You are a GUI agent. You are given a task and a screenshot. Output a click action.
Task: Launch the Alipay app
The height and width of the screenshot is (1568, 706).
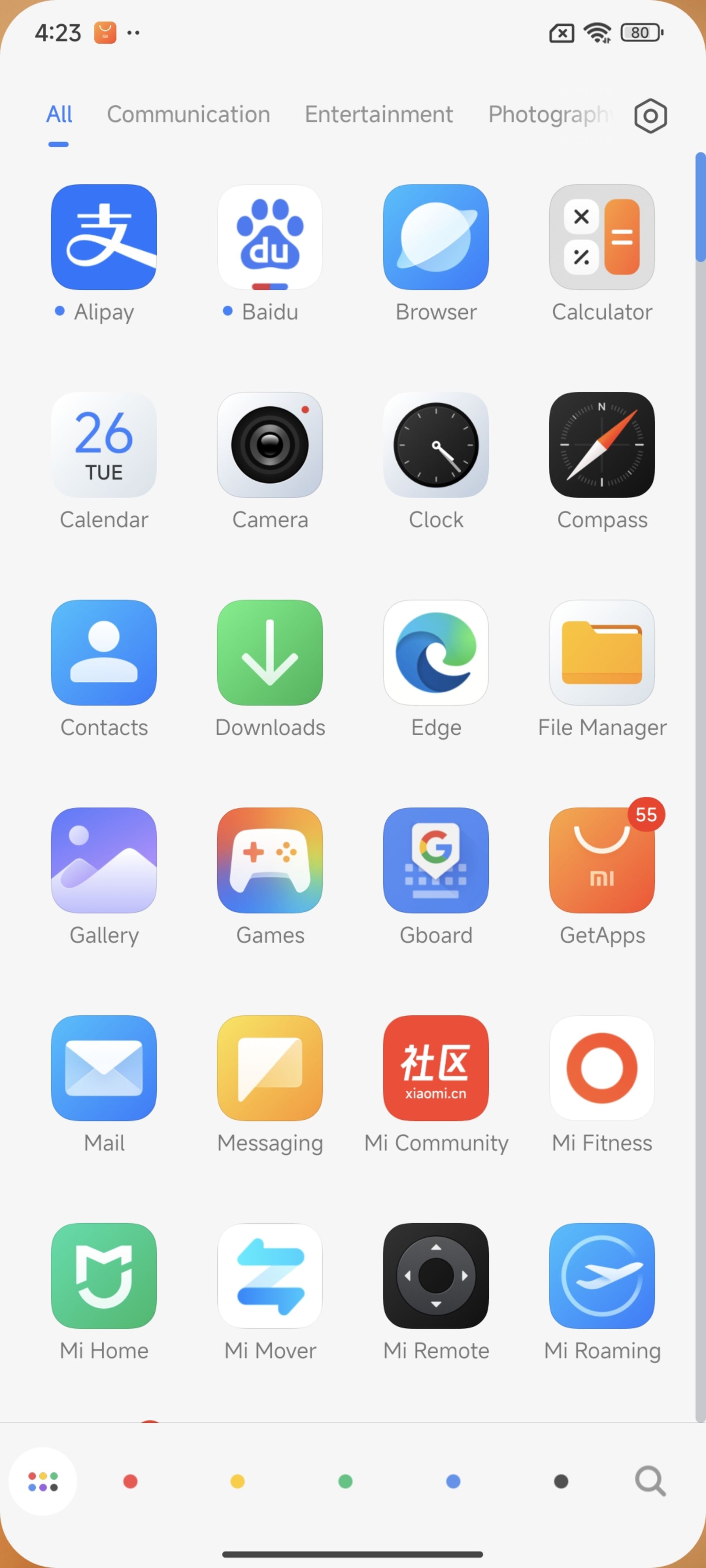(104, 237)
